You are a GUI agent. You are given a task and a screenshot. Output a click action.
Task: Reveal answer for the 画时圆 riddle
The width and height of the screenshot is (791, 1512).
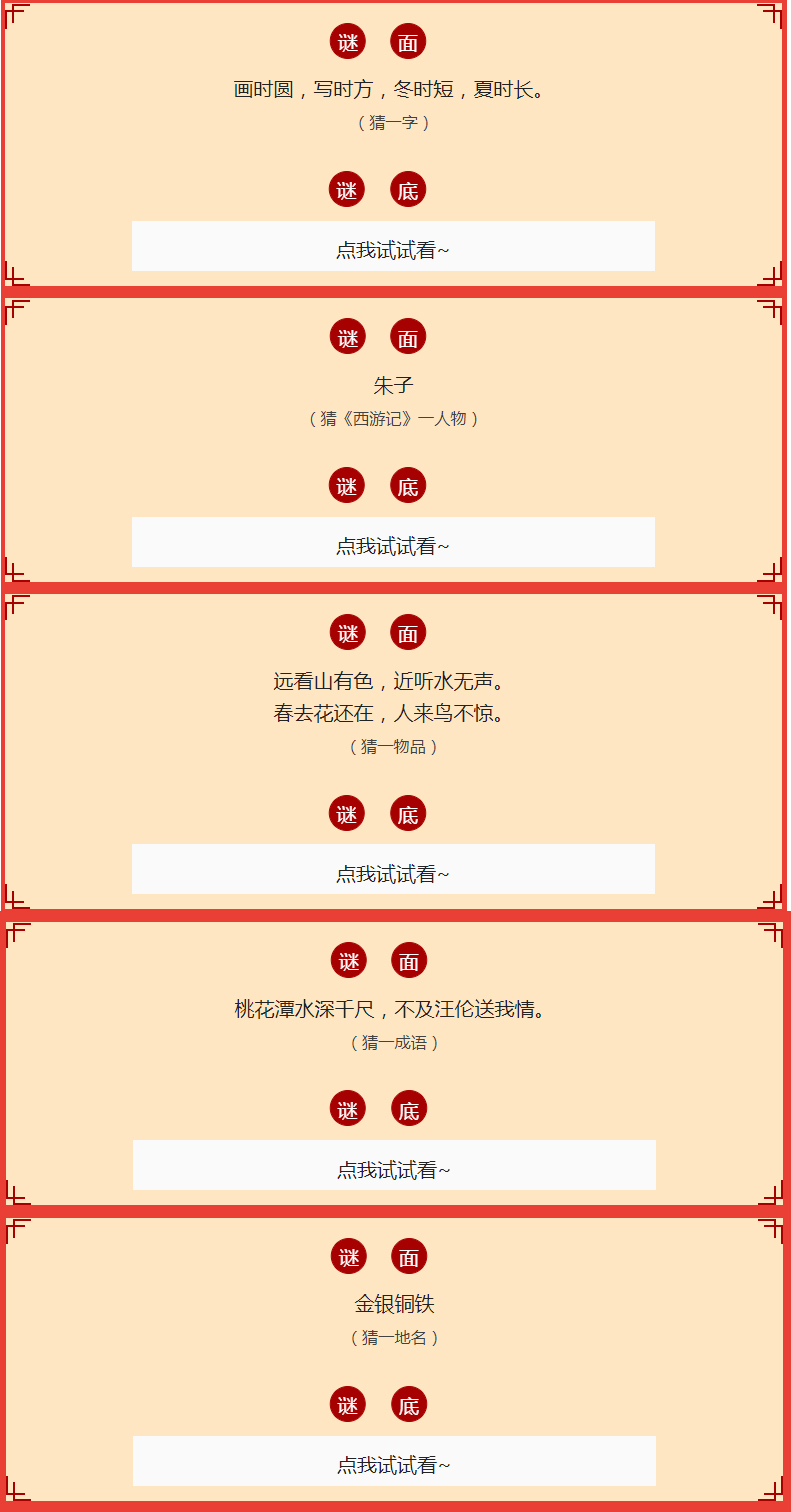pos(393,247)
